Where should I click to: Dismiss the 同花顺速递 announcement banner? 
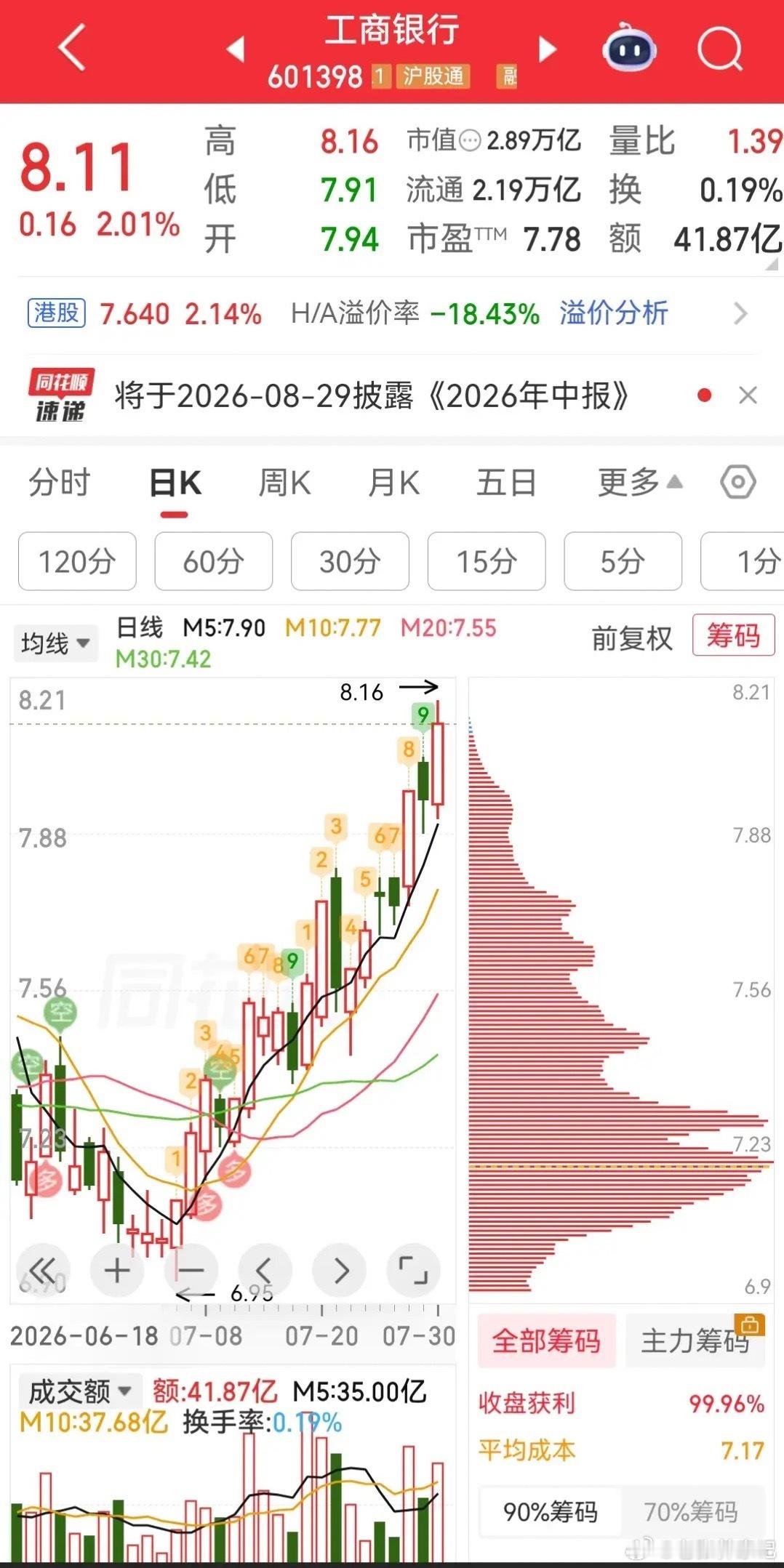748,395
